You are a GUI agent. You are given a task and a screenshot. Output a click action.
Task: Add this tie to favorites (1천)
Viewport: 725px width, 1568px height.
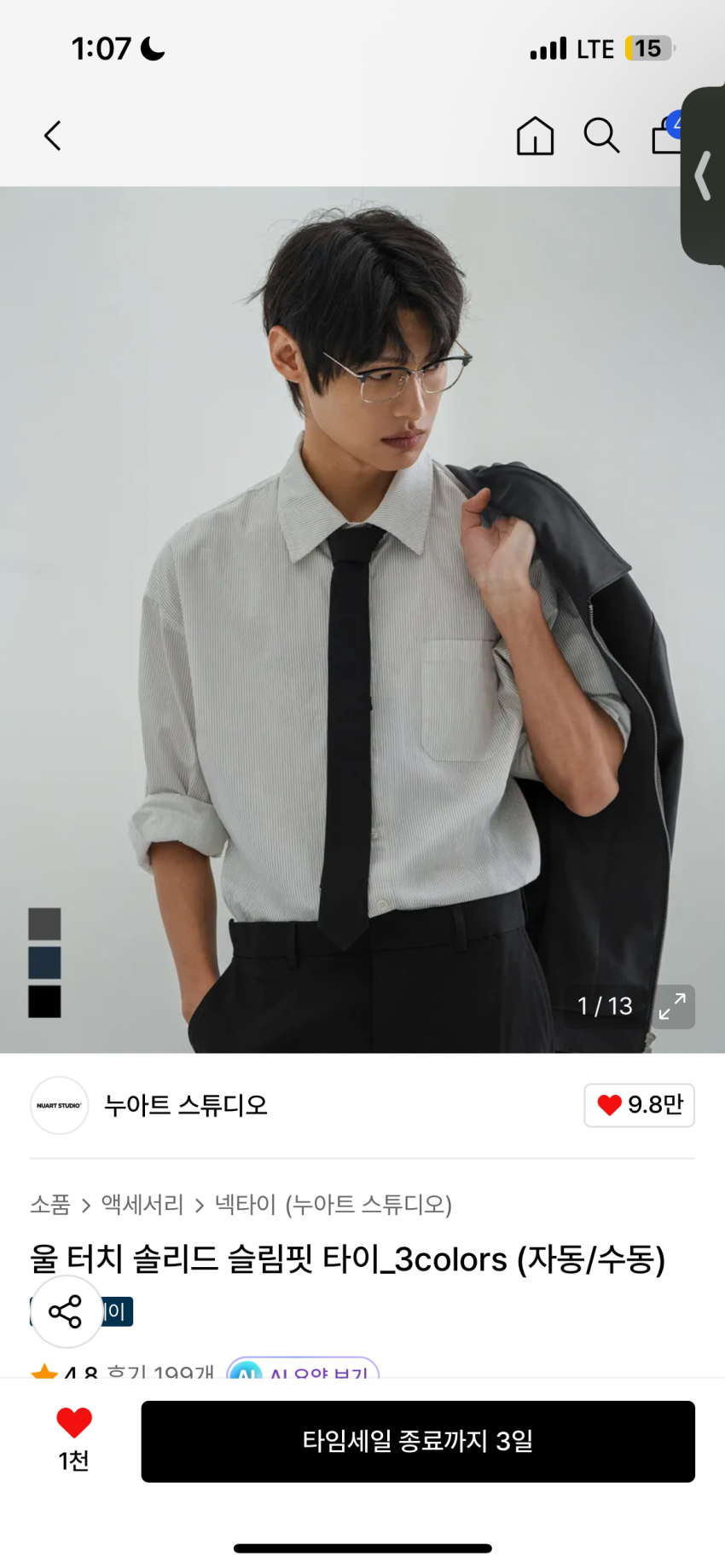(x=74, y=1438)
